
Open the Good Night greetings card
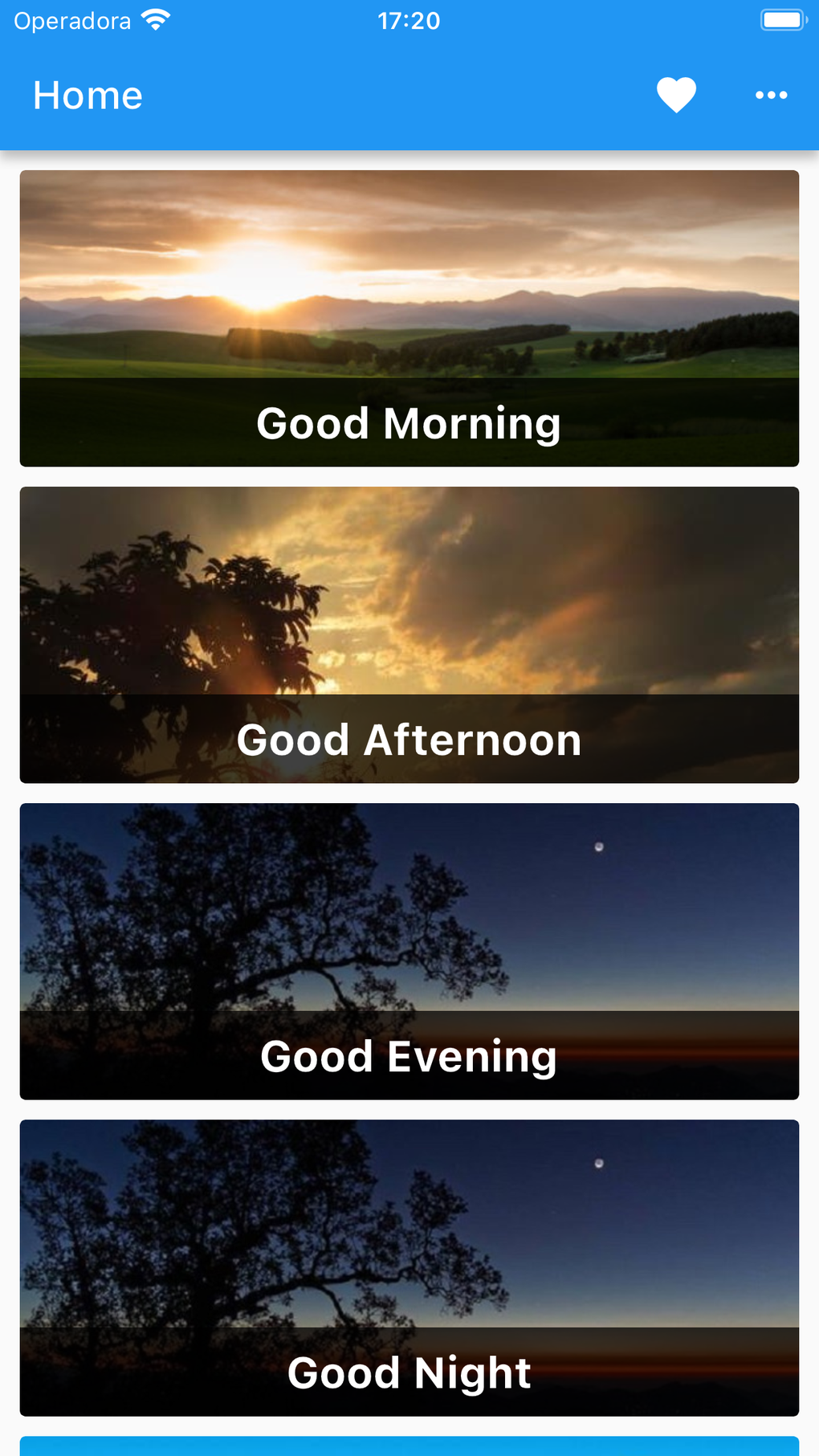click(x=409, y=1267)
